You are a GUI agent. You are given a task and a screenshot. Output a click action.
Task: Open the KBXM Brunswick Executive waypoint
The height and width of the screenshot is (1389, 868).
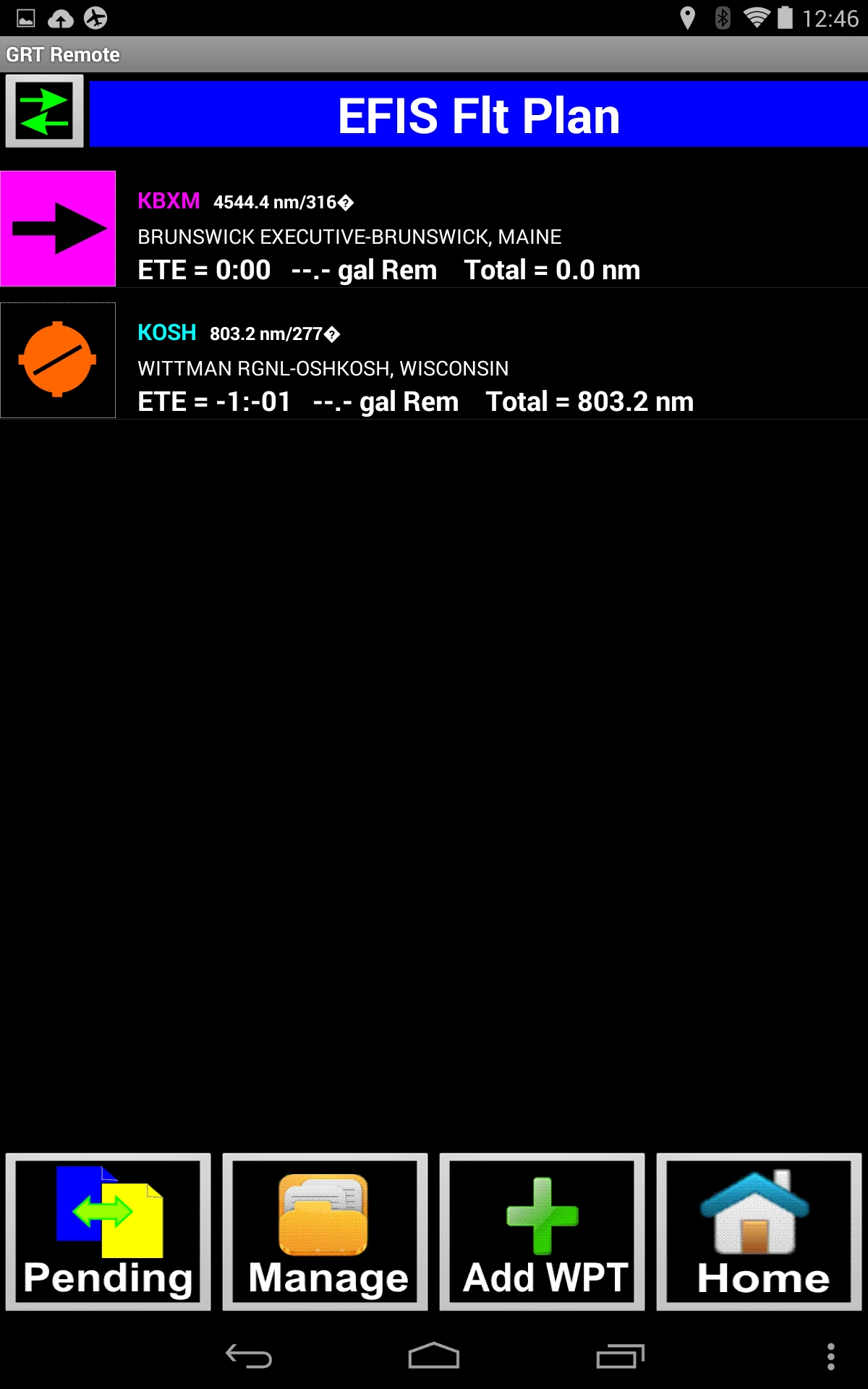pyautogui.click(x=434, y=230)
